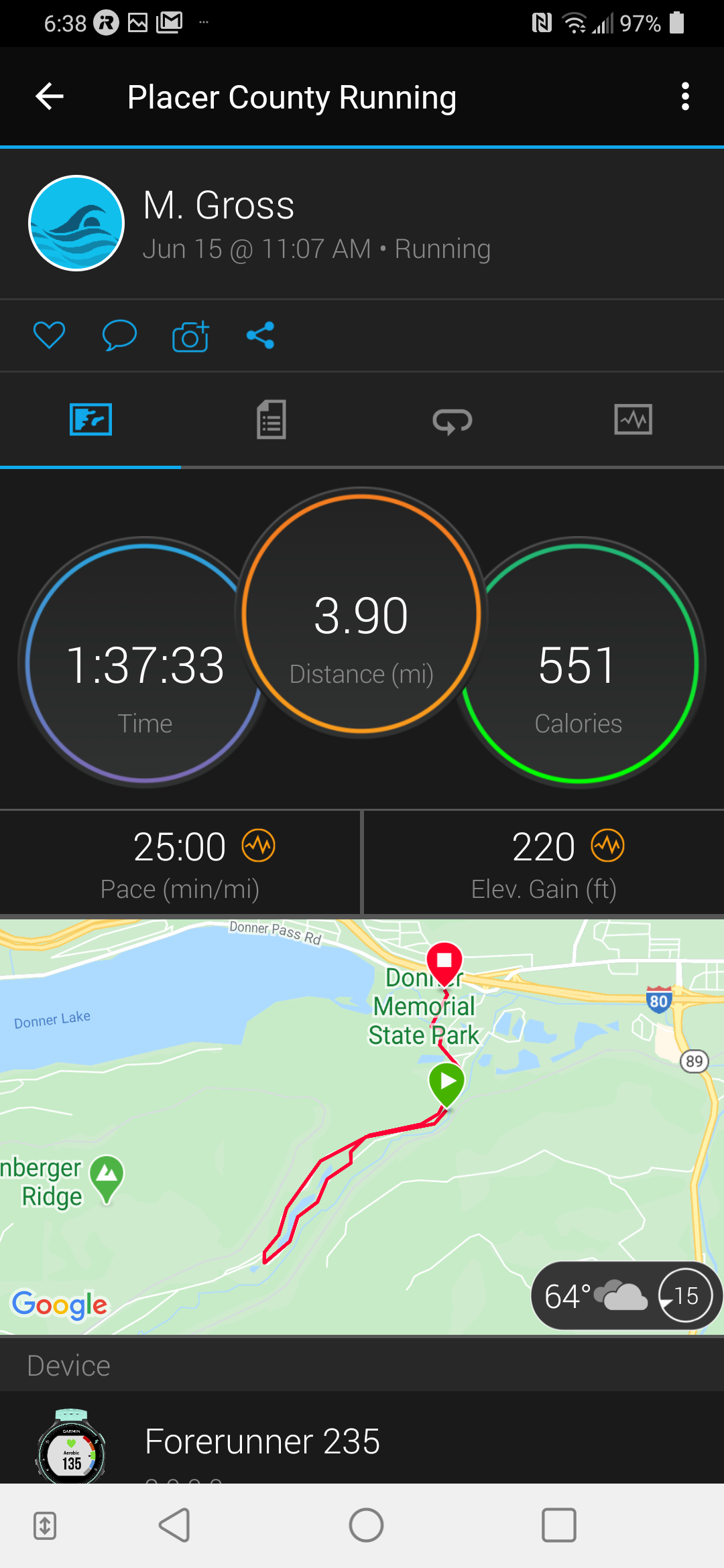
Task: Switch to the laps tab
Action: click(452, 420)
